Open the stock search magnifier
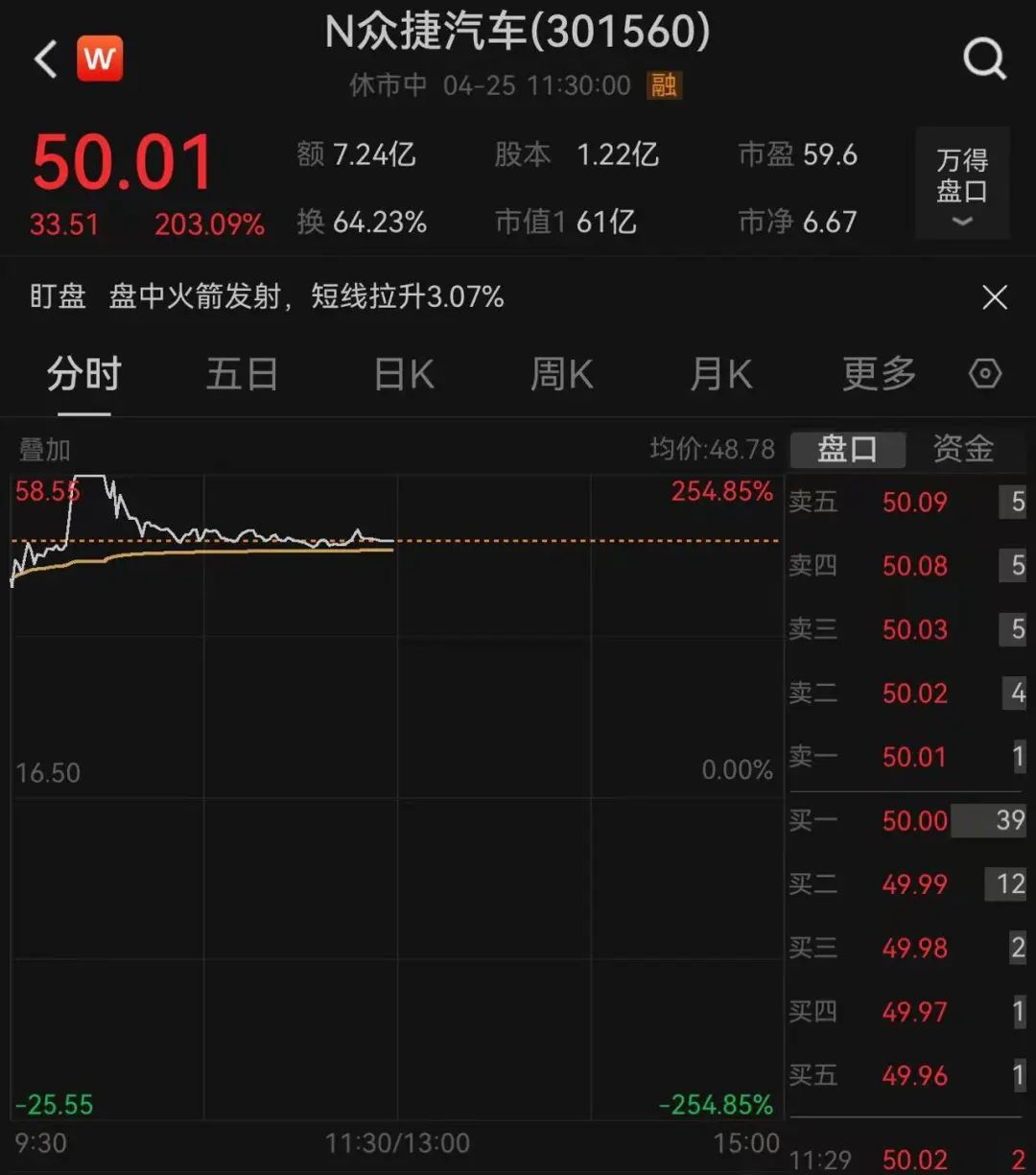 pos(984,59)
